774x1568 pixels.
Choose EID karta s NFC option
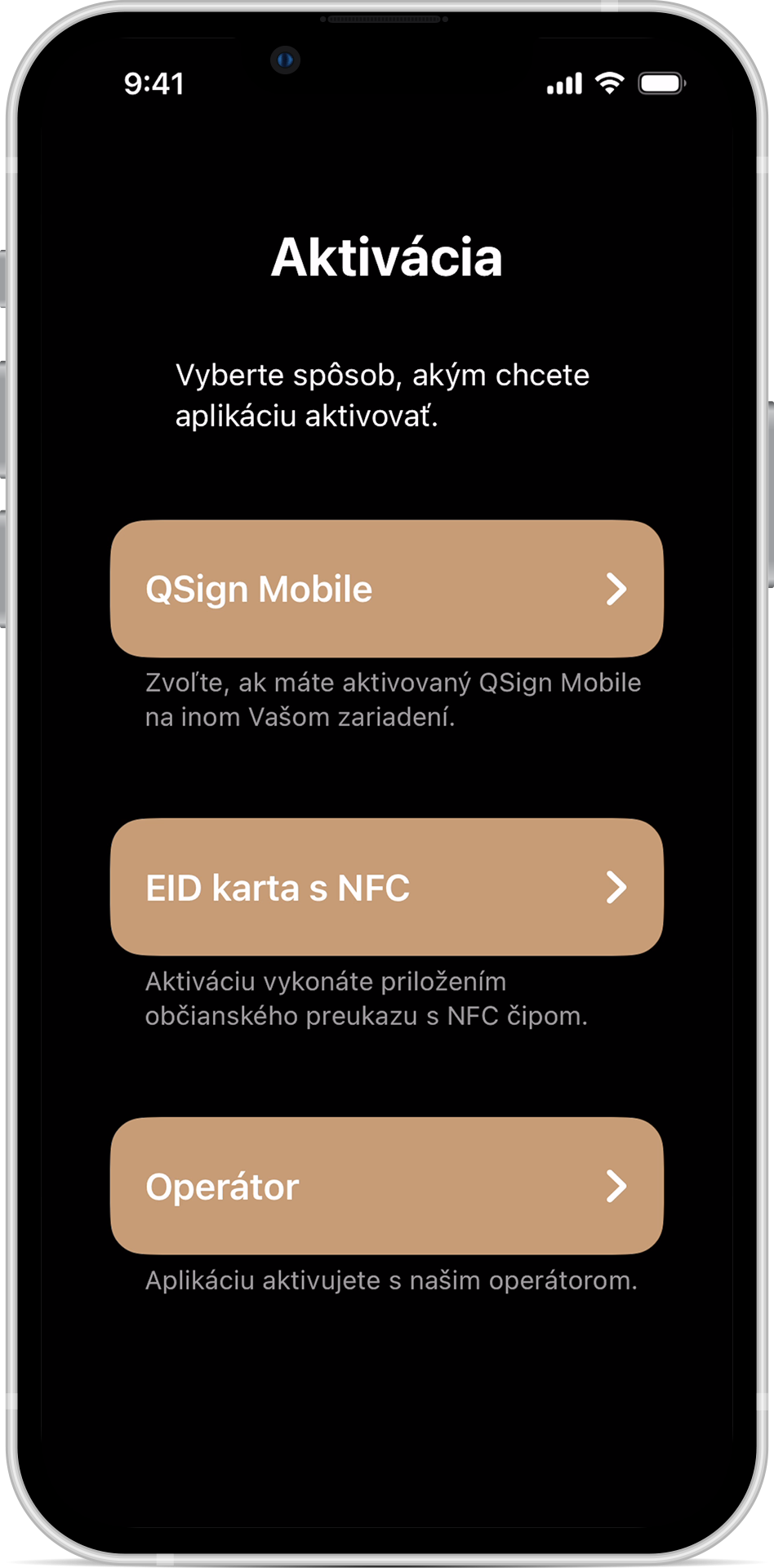pos(386,888)
